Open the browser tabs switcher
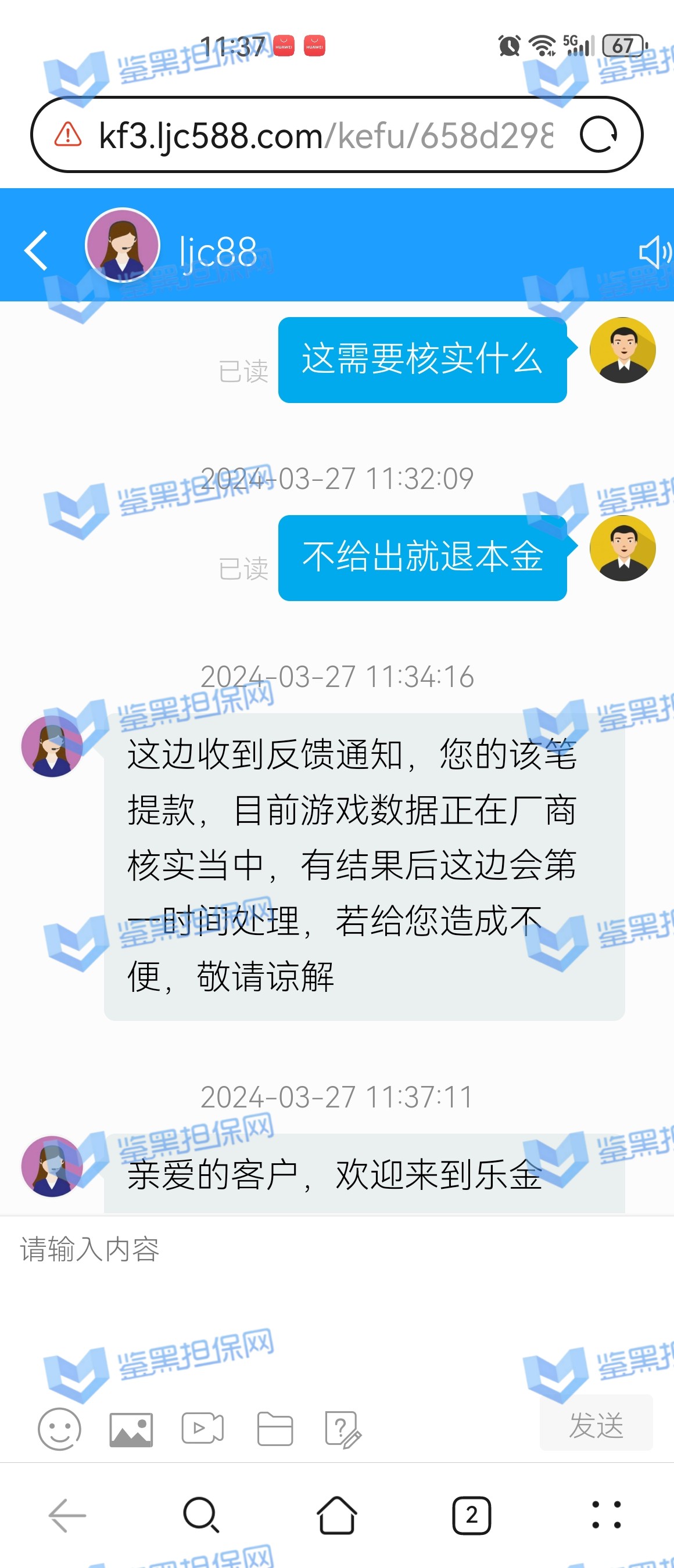Screen dimensions: 674x1568 471,1515
